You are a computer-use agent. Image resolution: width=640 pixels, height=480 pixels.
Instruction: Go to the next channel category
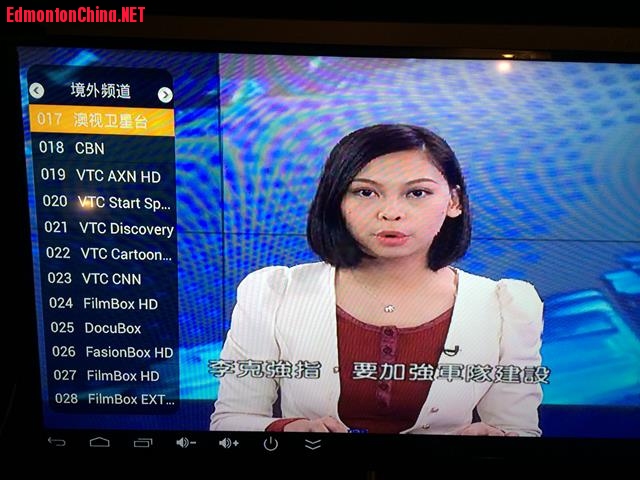(165, 95)
